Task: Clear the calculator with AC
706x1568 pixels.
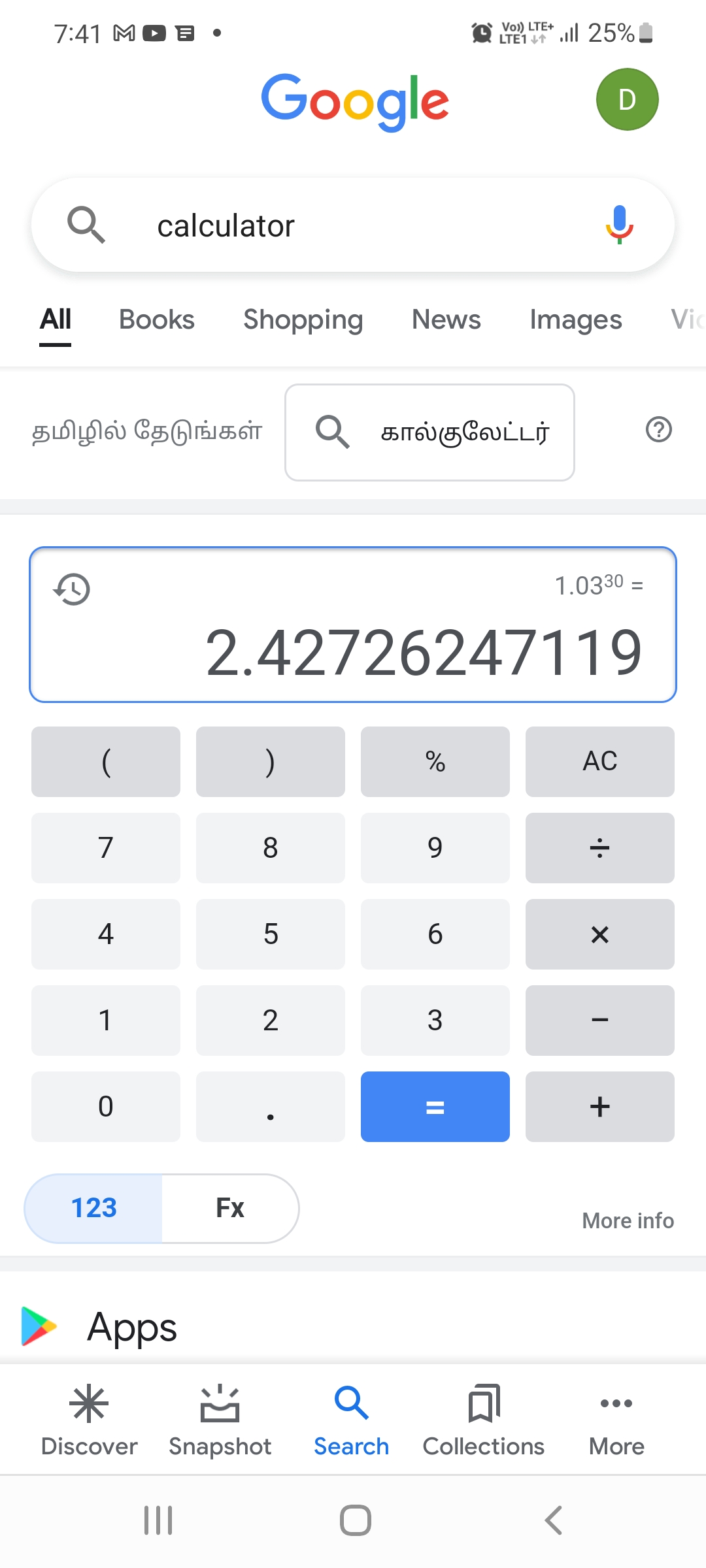Action: 599,762
